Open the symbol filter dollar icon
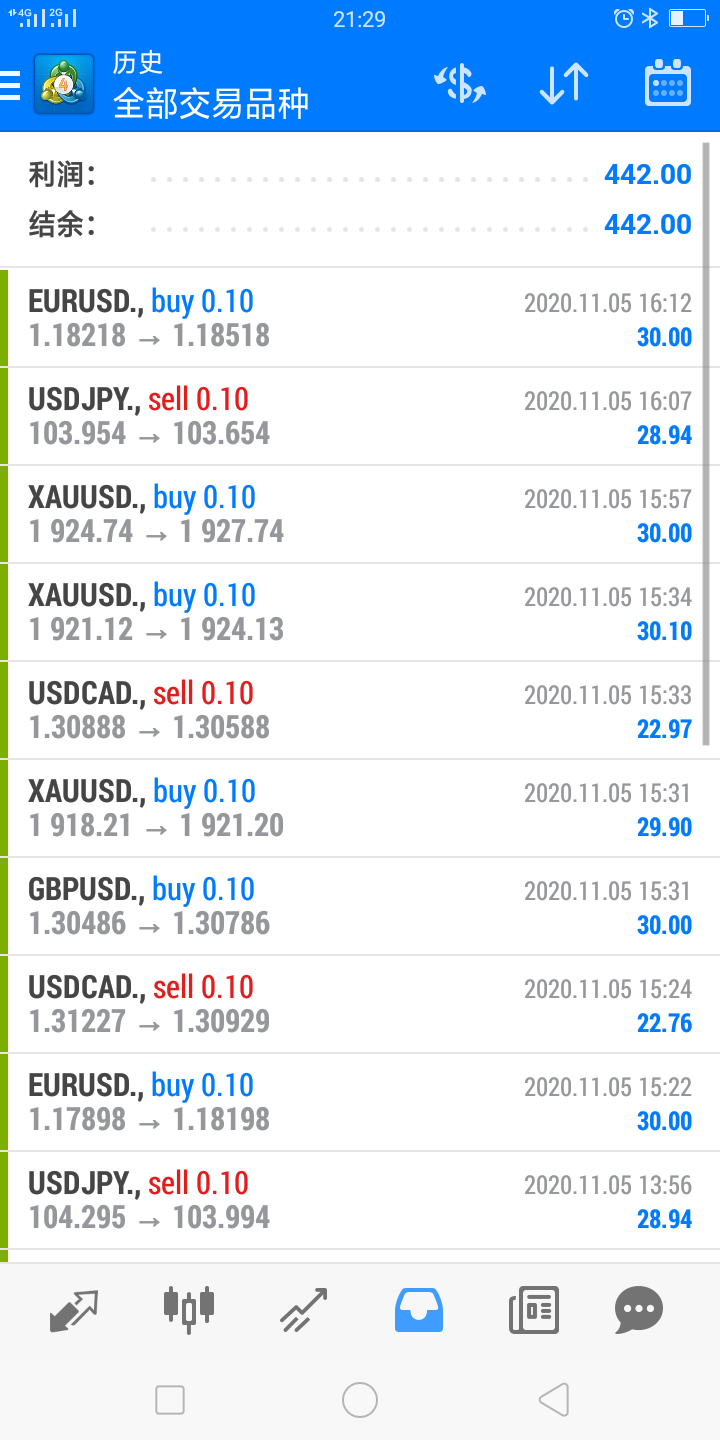The height and width of the screenshot is (1440, 720). coord(460,84)
